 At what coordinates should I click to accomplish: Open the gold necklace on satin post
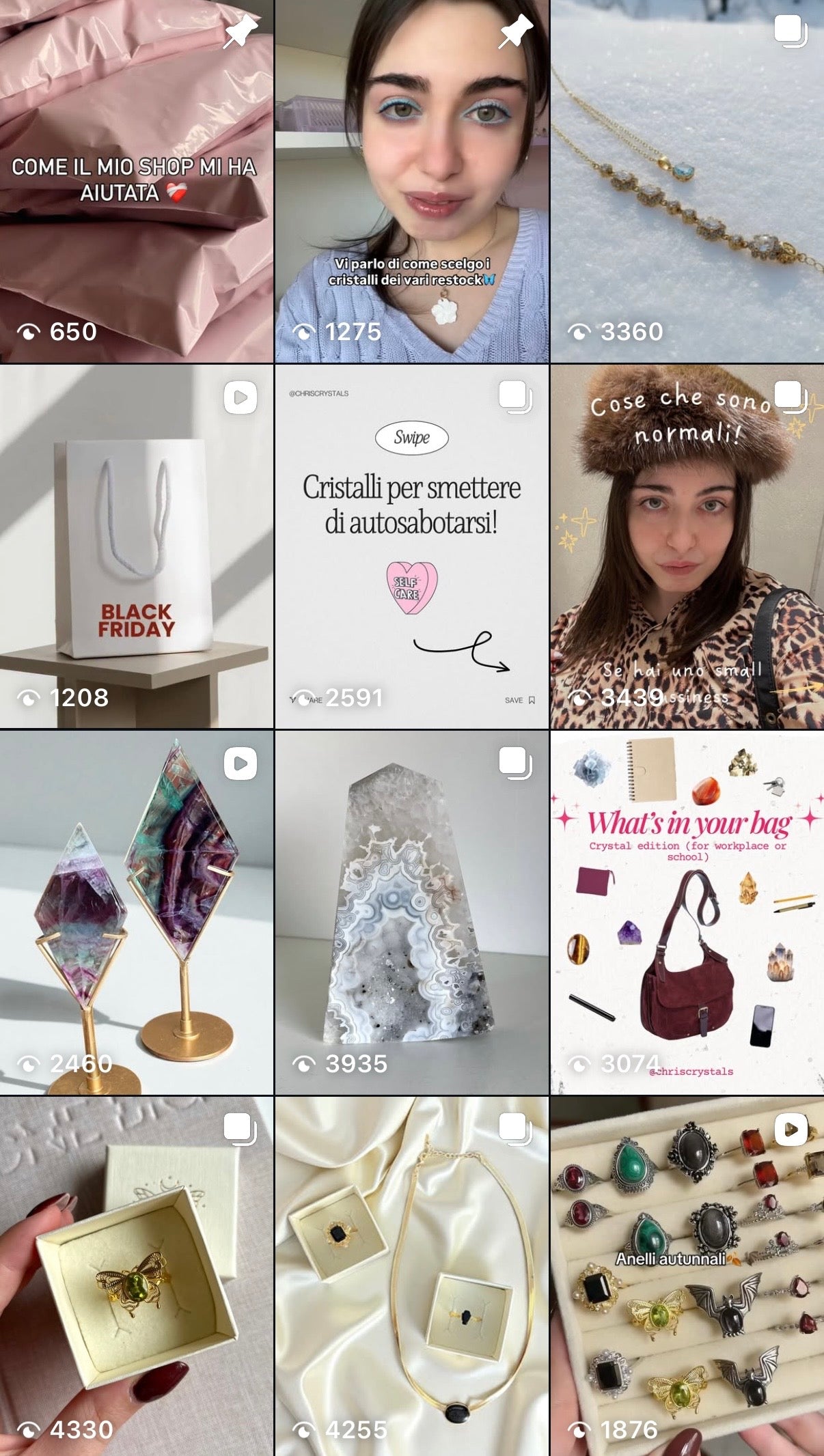411,1277
